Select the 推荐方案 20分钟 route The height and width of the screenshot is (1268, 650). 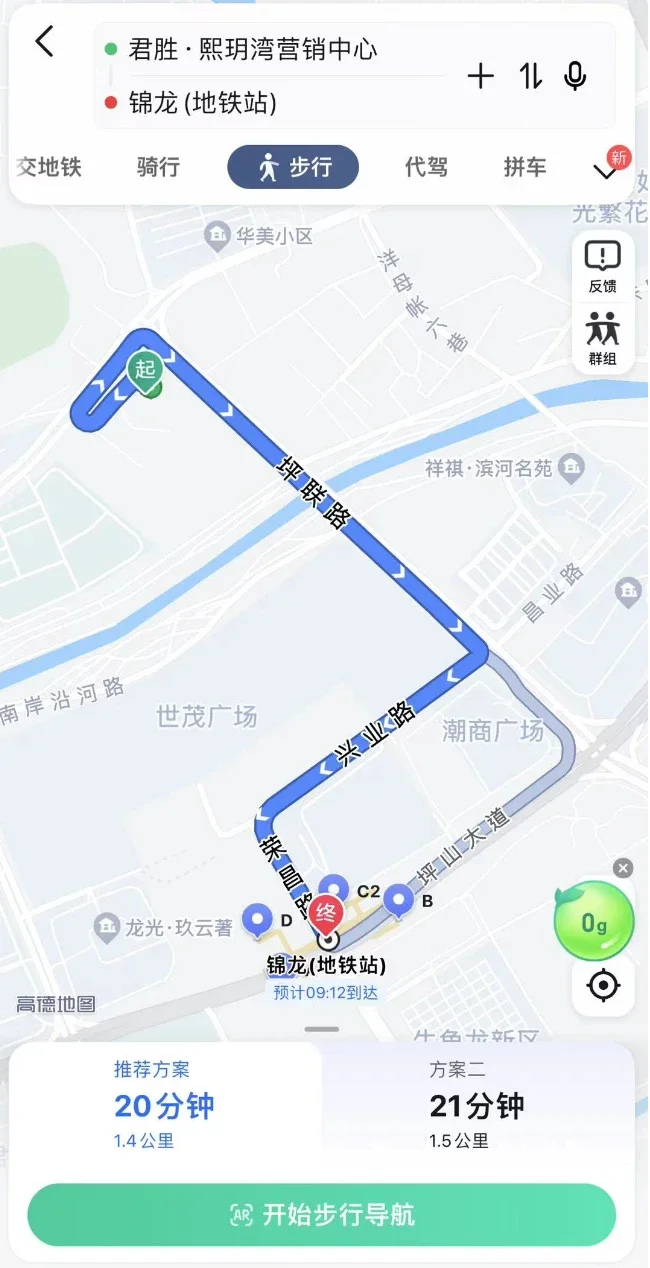click(x=165, y=1103)
